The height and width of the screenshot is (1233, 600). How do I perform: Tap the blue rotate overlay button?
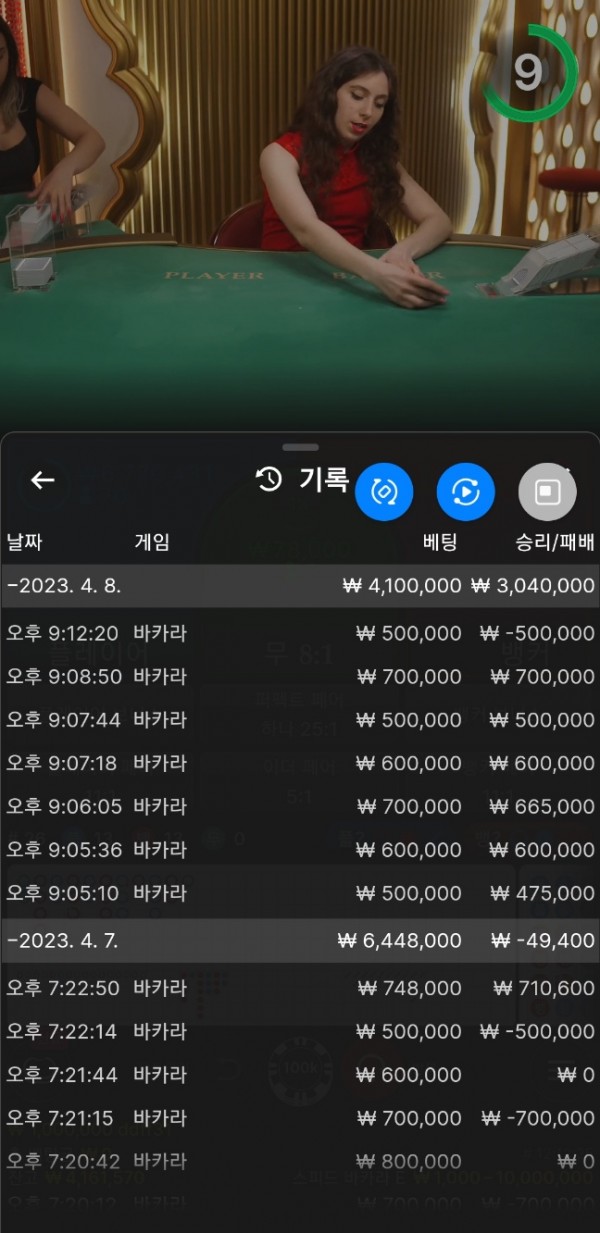click(x=384, y=492)
